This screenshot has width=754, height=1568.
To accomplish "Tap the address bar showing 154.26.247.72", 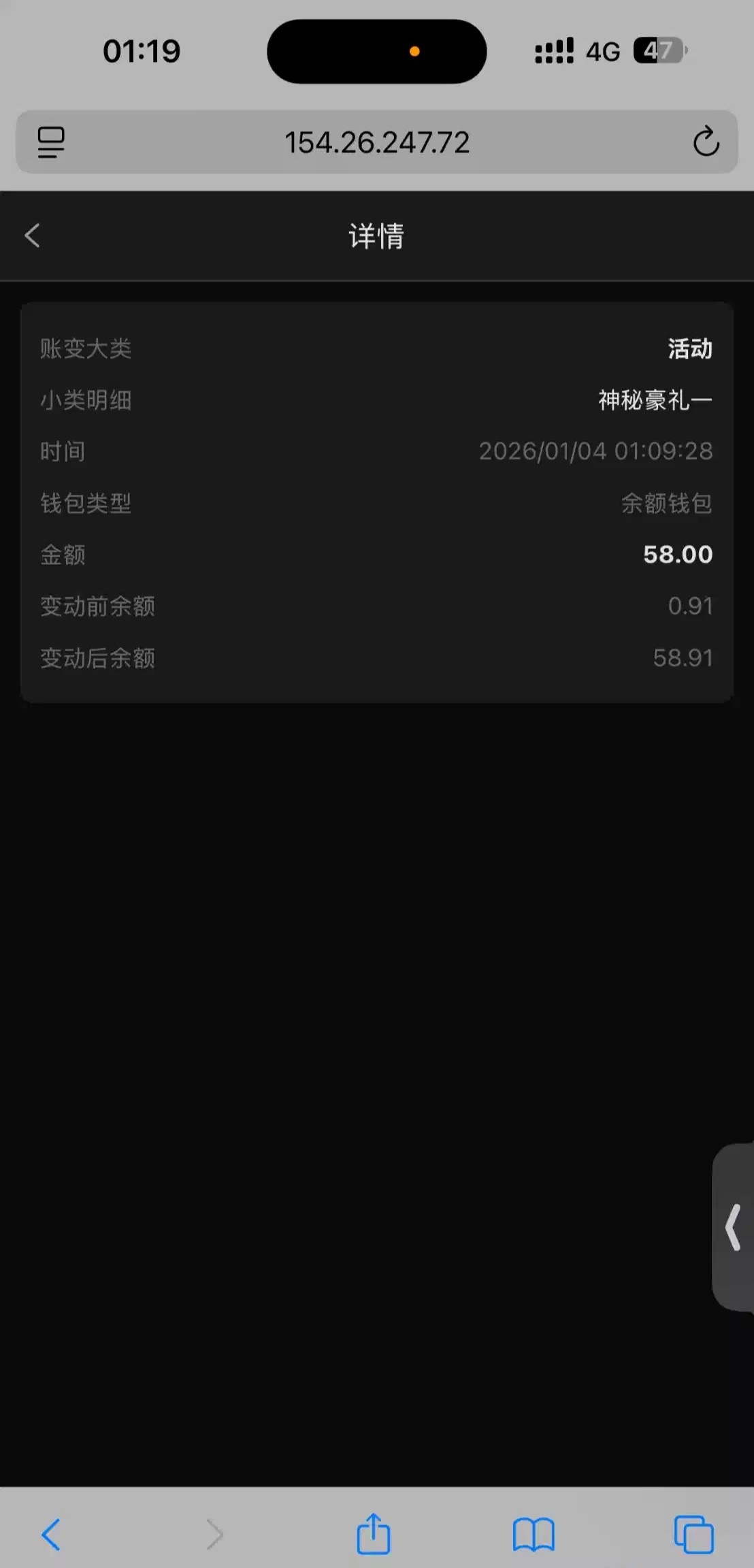I will click(x=376, y=142).
